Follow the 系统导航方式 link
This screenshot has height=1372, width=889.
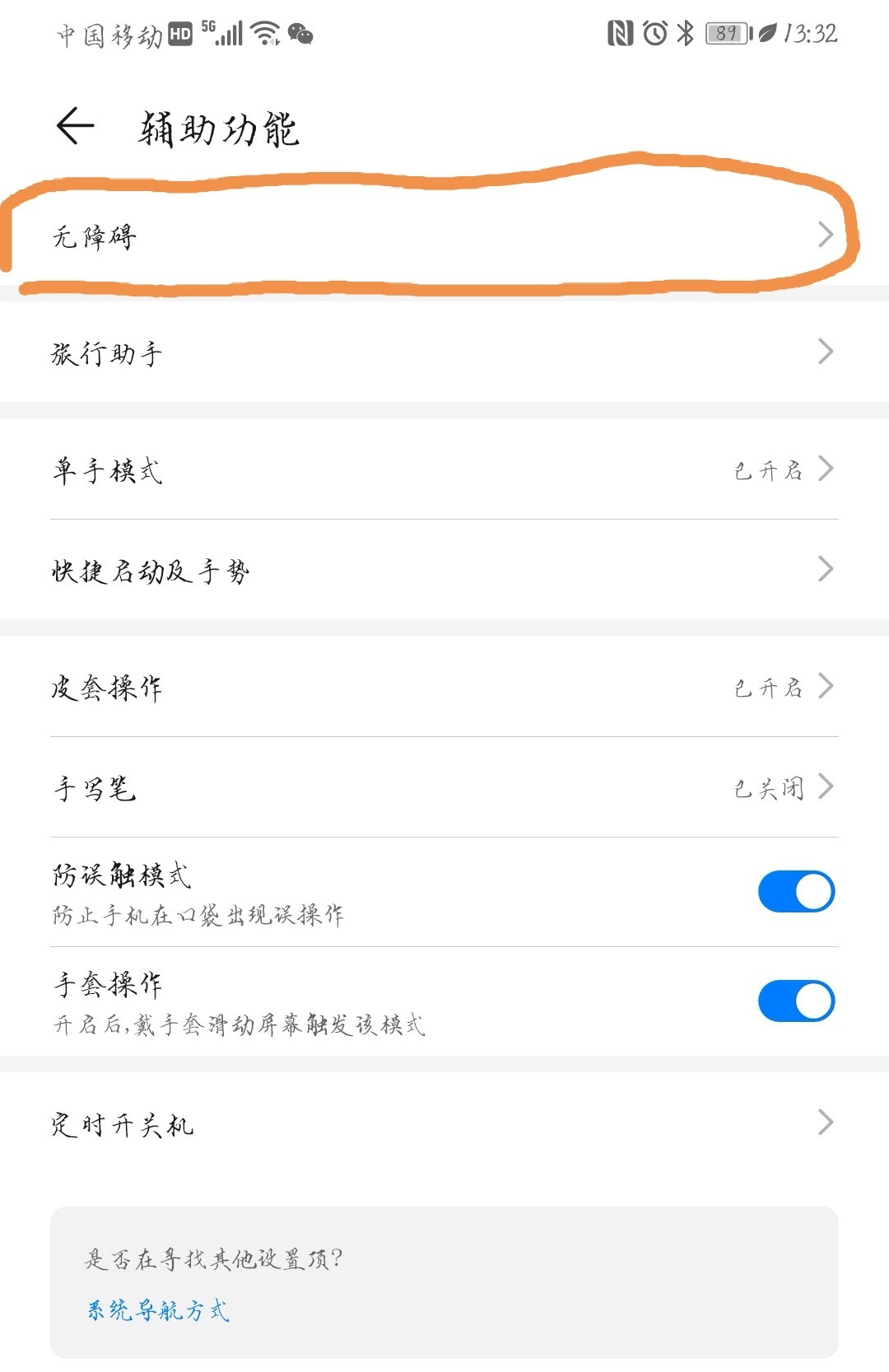click(x=158, y=1310)
